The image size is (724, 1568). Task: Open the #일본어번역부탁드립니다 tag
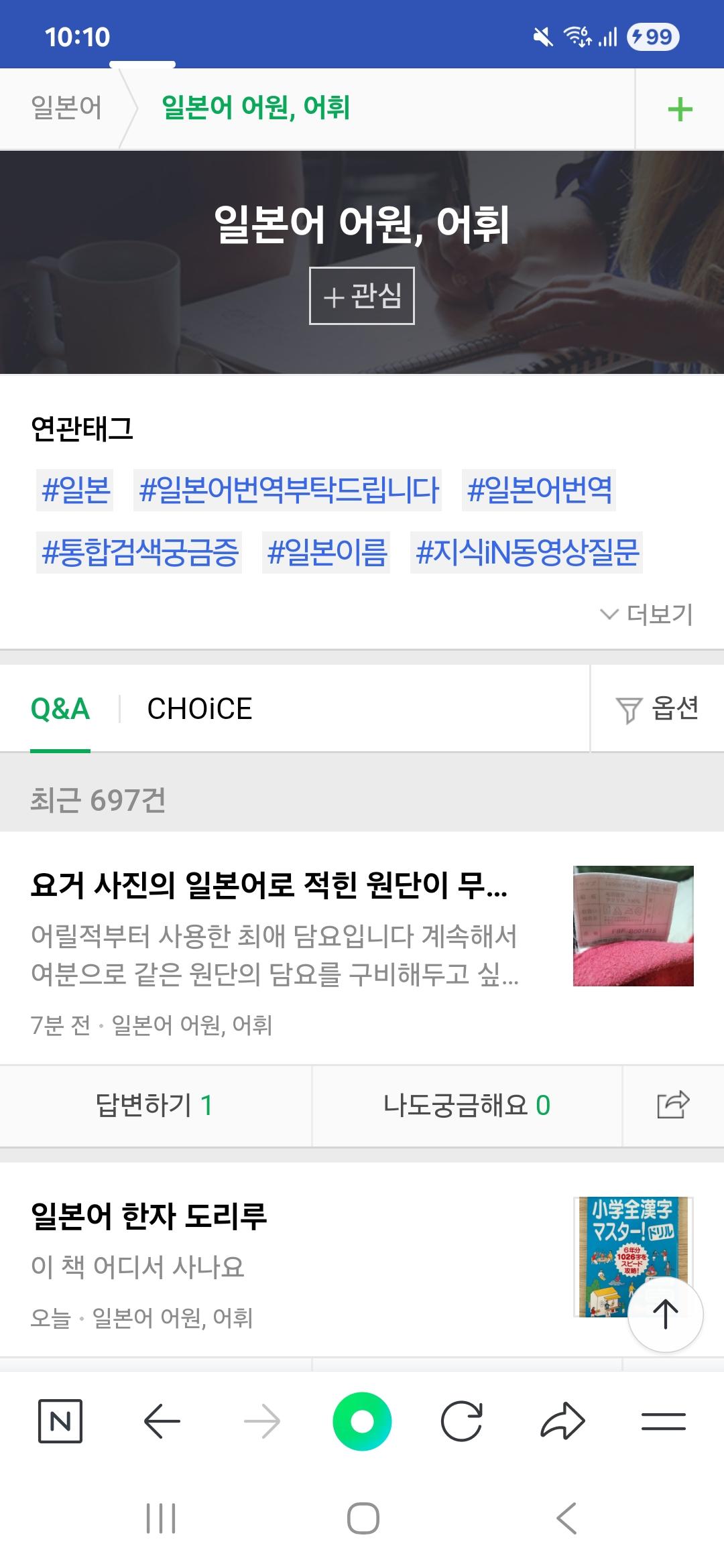[288, 490]
